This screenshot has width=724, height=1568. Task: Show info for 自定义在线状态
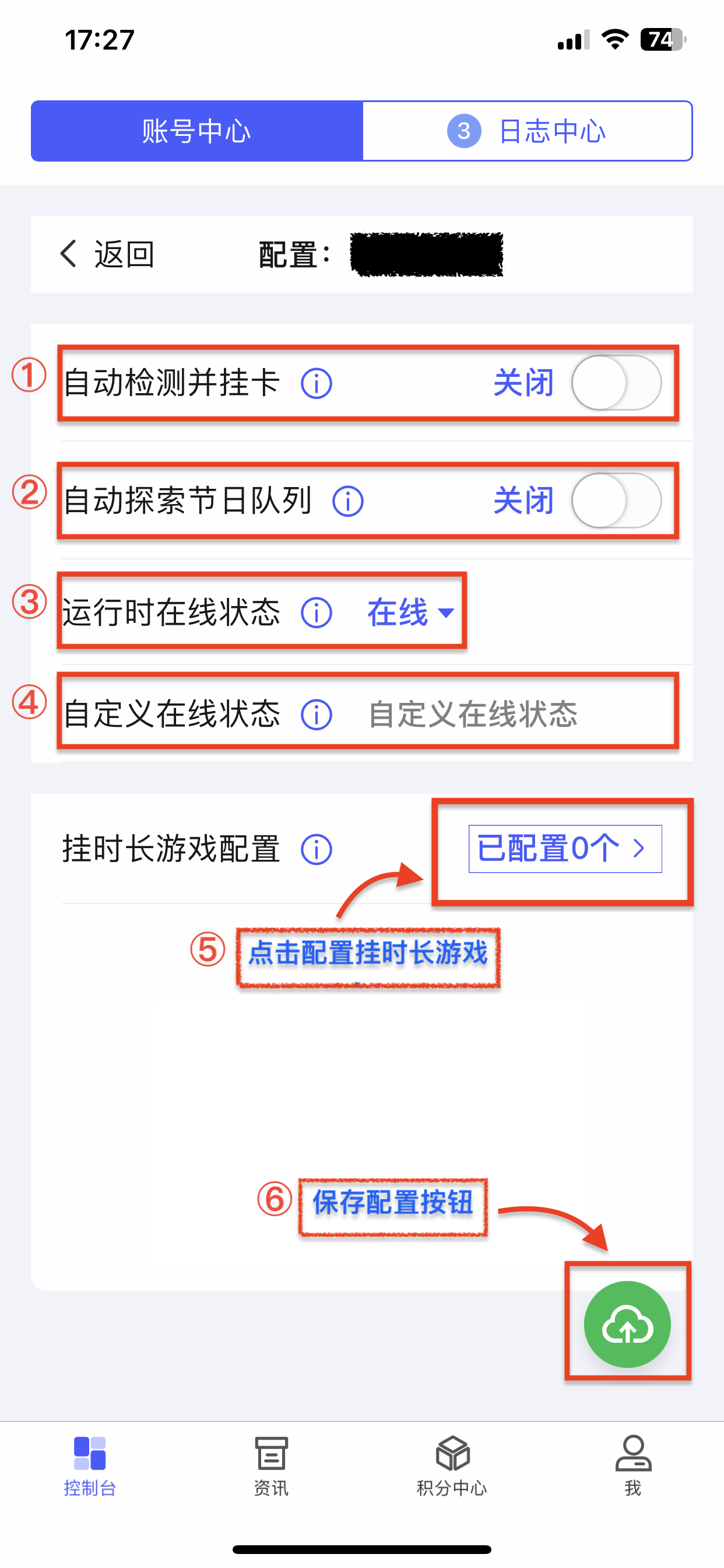(317, 715)
